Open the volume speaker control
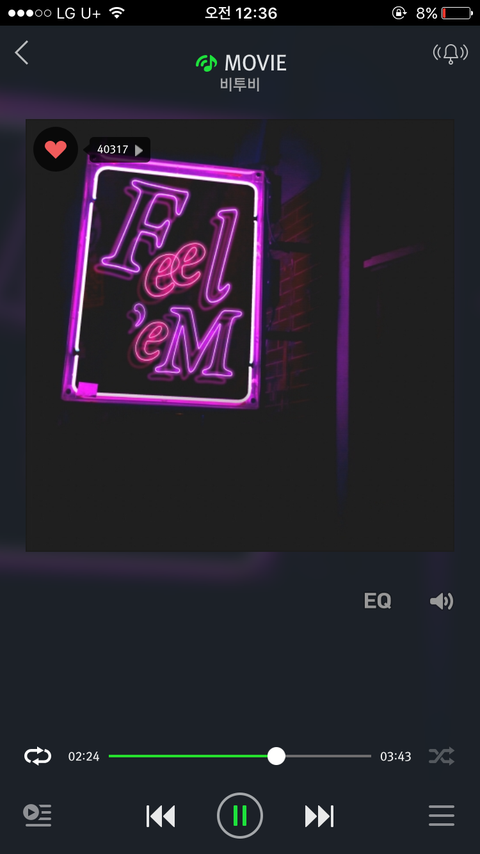This screenshot has height=854, width=480. coord(441,601)
